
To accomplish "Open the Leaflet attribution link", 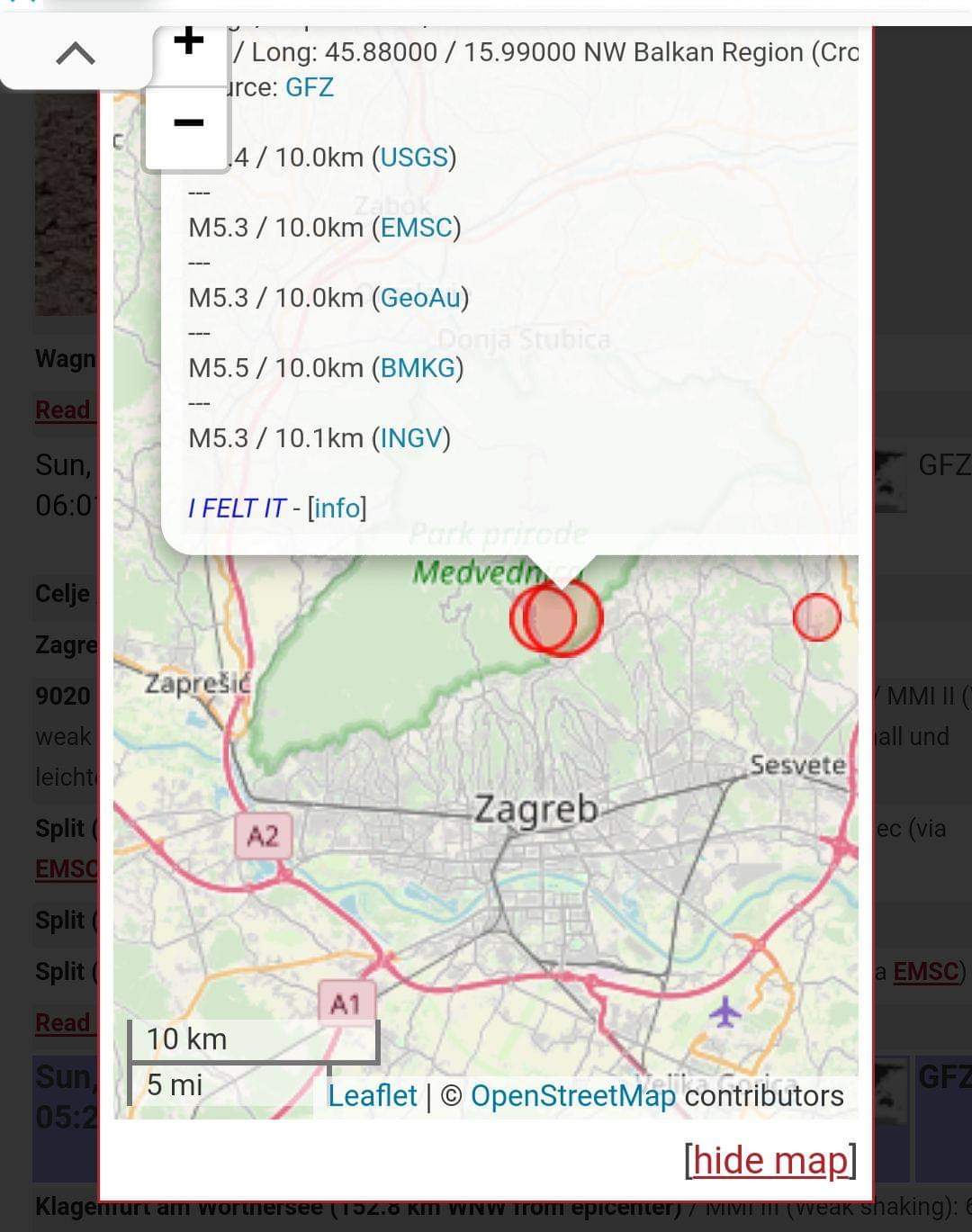I will 372,1095.
